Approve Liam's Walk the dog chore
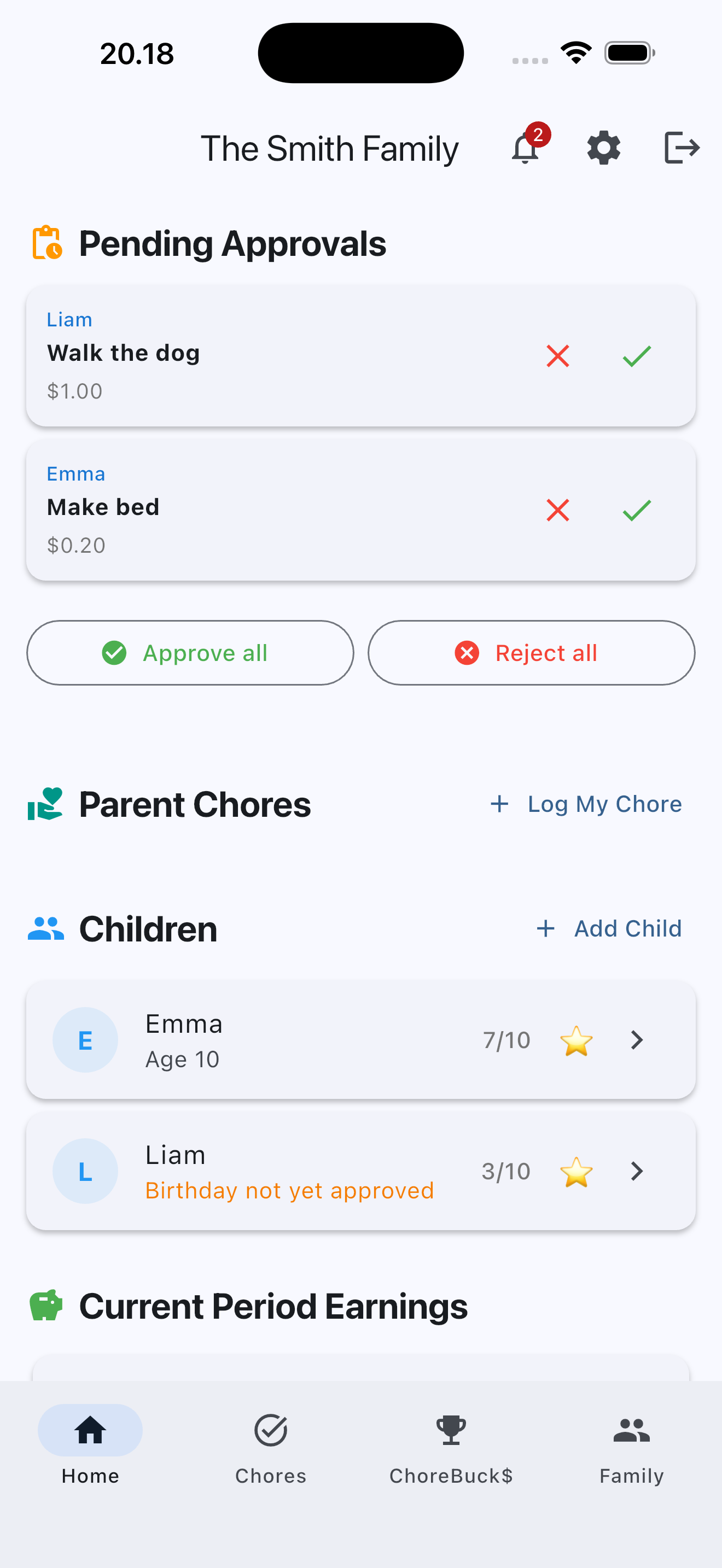Viewport: 722px width, 1568px height. click(x=637, y=356)
